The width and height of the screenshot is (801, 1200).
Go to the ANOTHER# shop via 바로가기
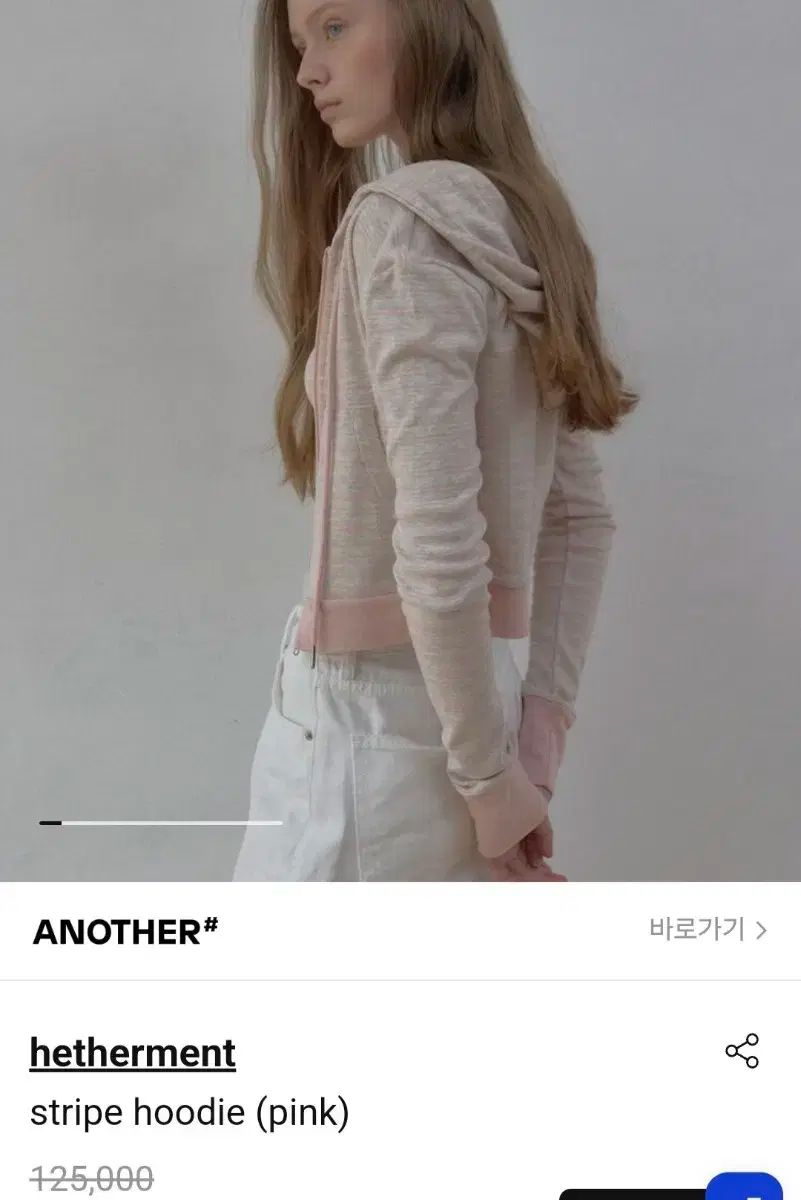(x=707, y=929)
